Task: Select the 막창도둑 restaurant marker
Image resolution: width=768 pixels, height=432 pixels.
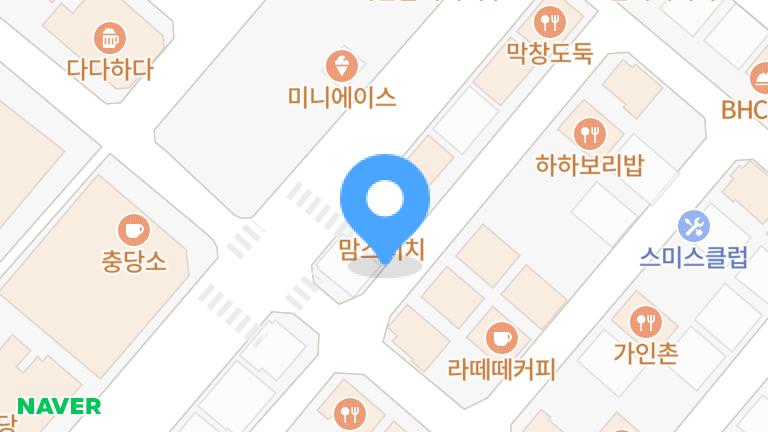Action: [548, 20]
